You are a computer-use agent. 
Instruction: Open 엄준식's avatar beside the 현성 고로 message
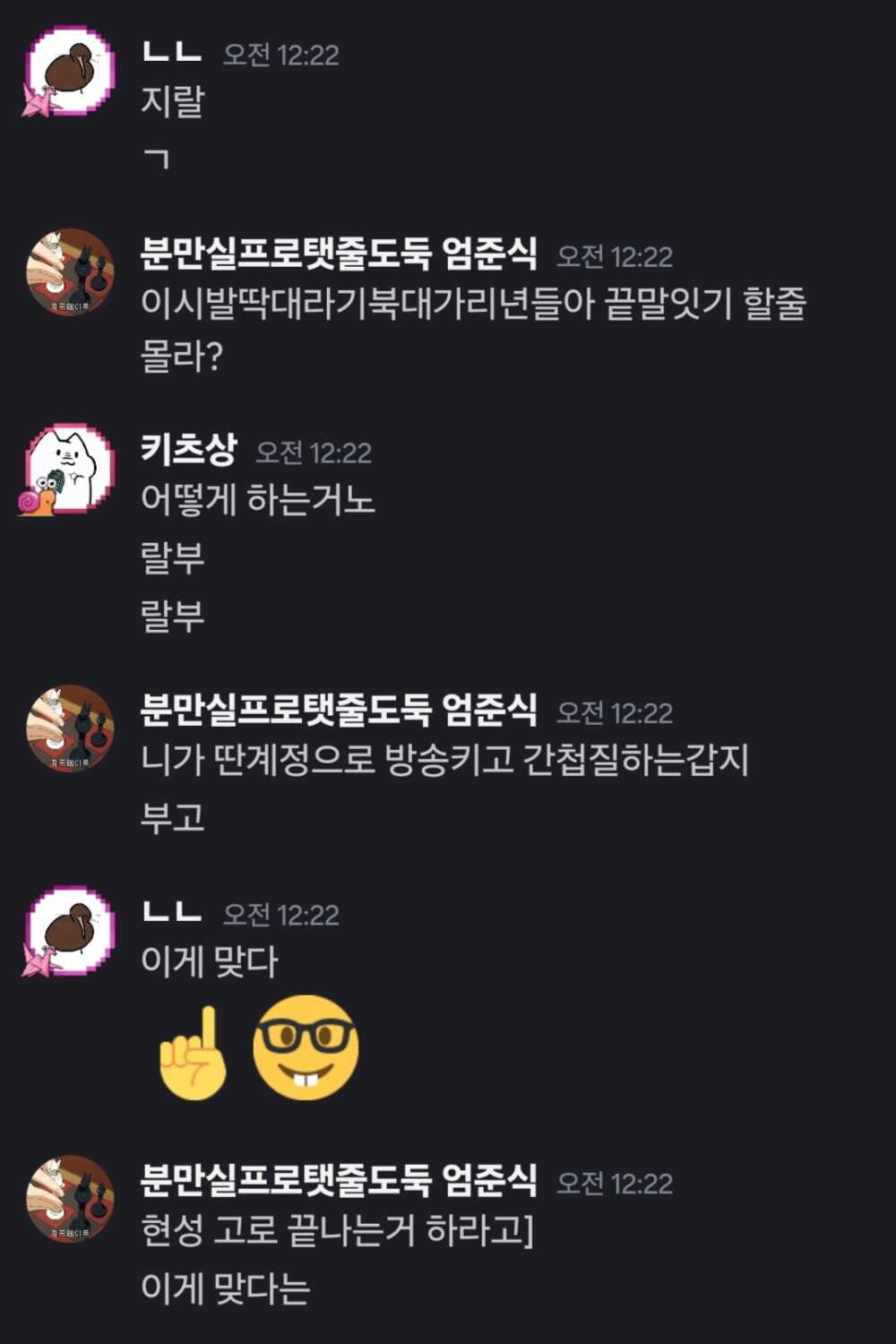click(70, 1199)
